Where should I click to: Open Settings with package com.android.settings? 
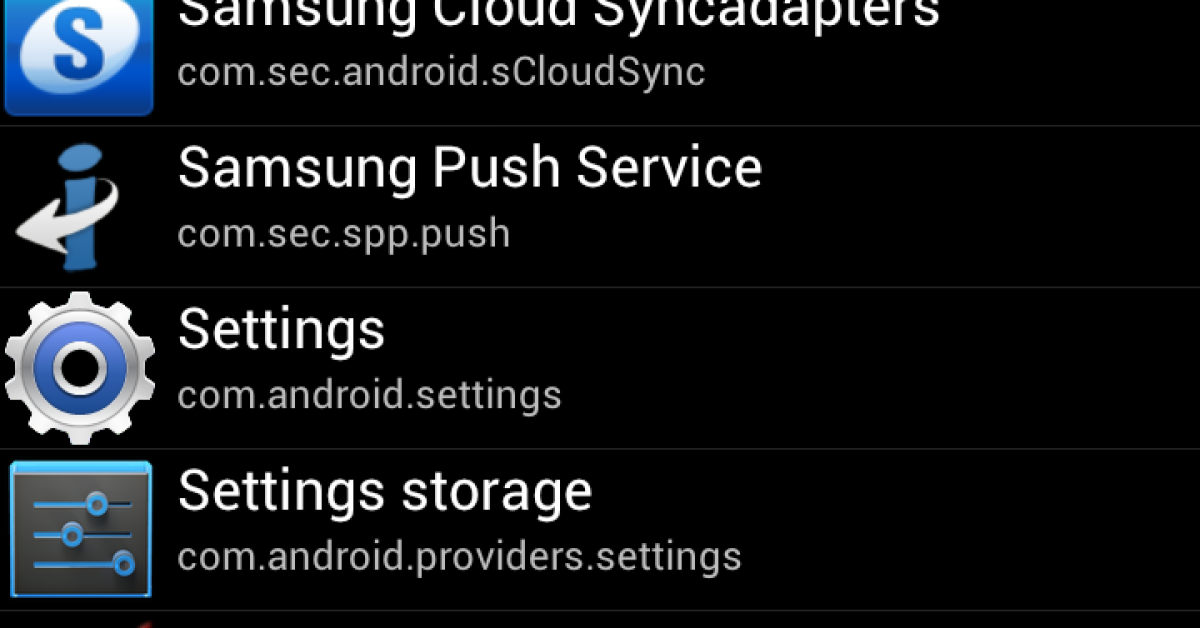370,366
